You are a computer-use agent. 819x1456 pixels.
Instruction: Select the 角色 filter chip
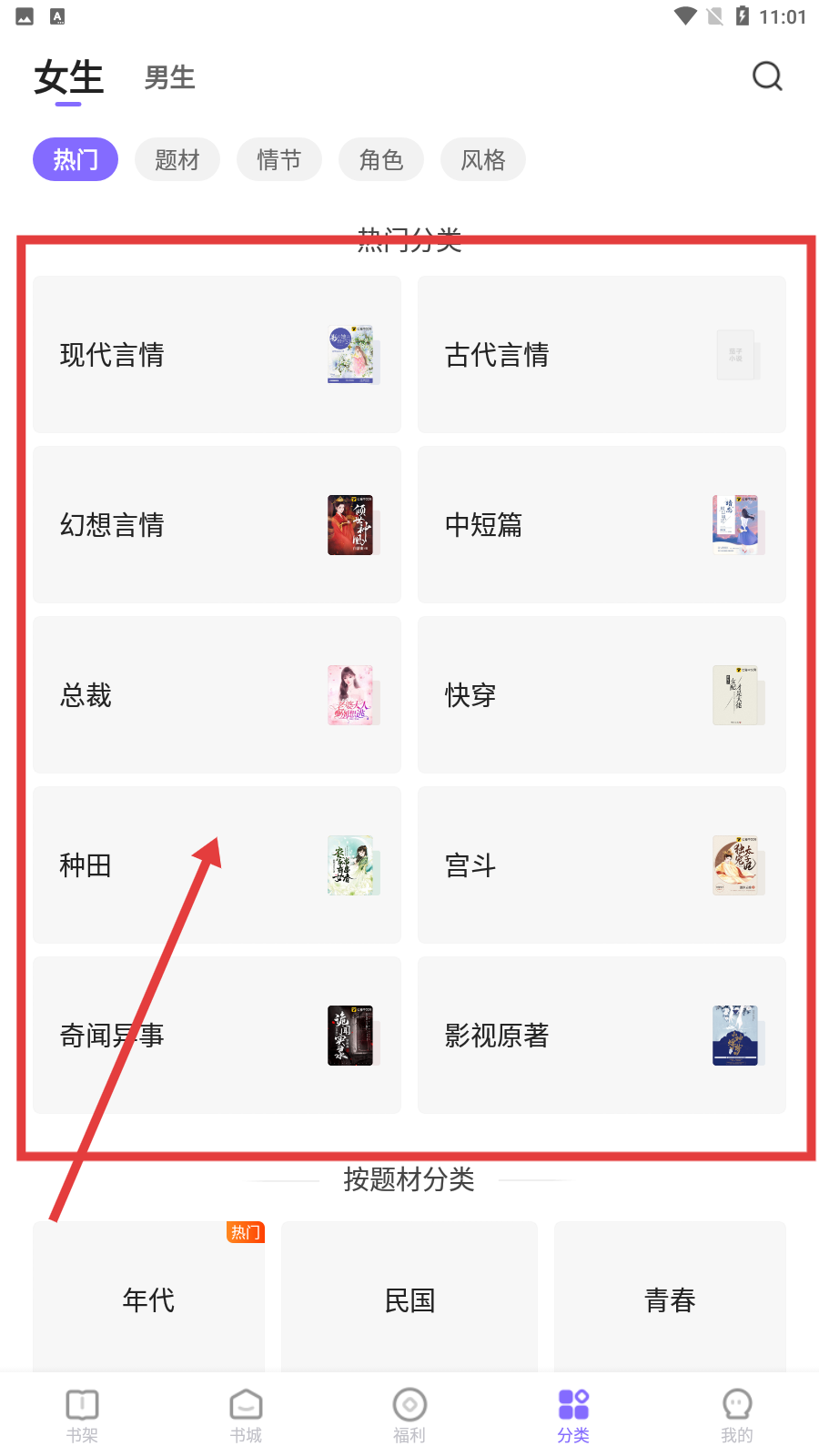pyautogui.click(x=381, y=160)
